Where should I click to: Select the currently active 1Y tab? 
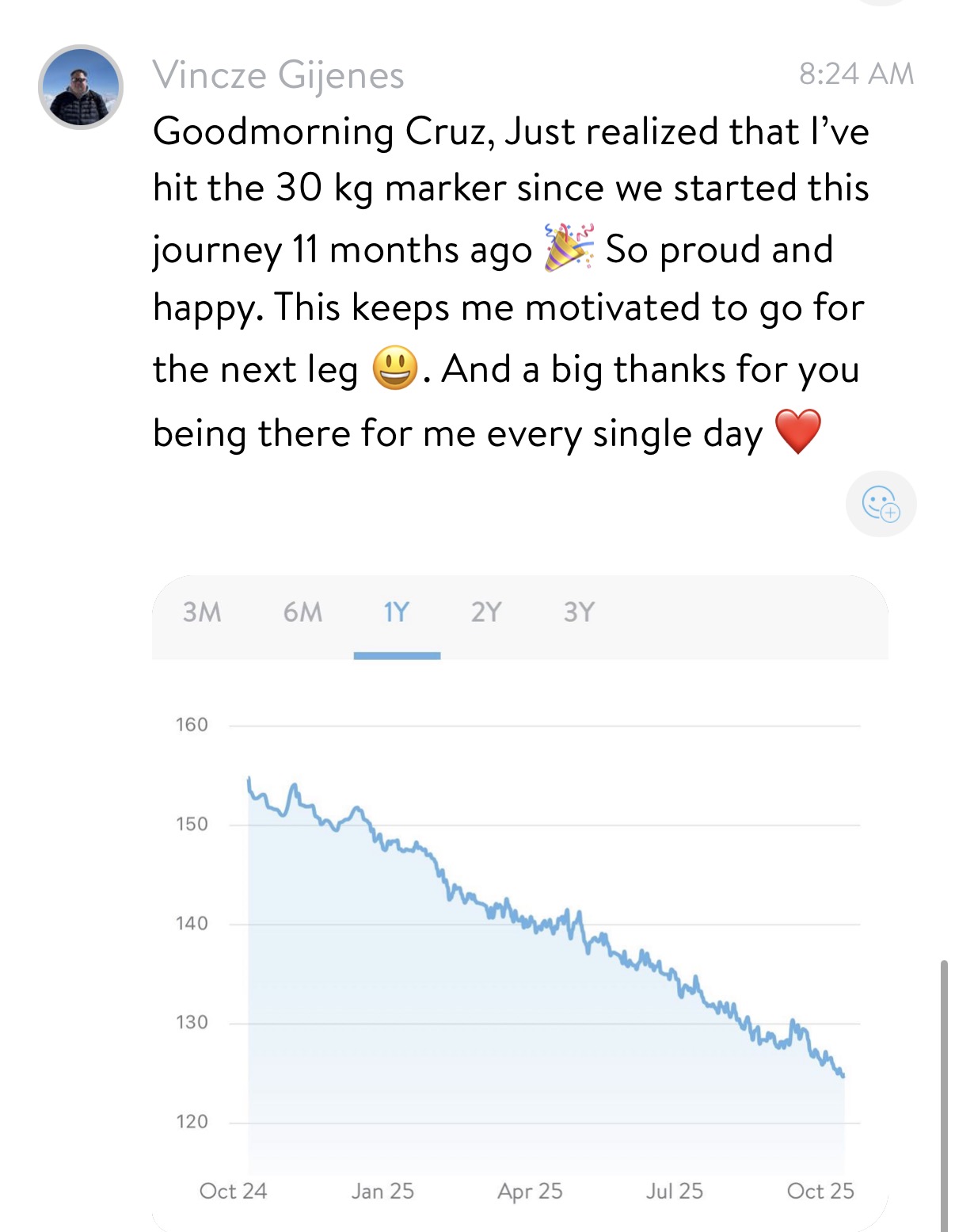397,612
